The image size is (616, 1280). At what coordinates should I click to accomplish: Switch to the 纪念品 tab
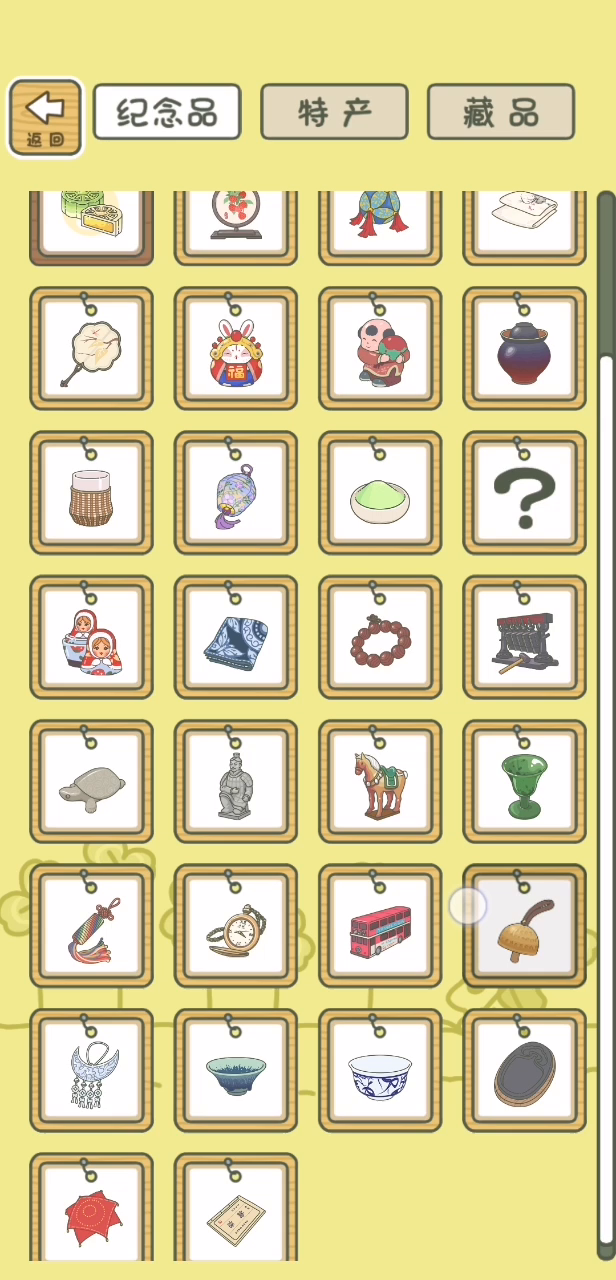coord(167,112)
